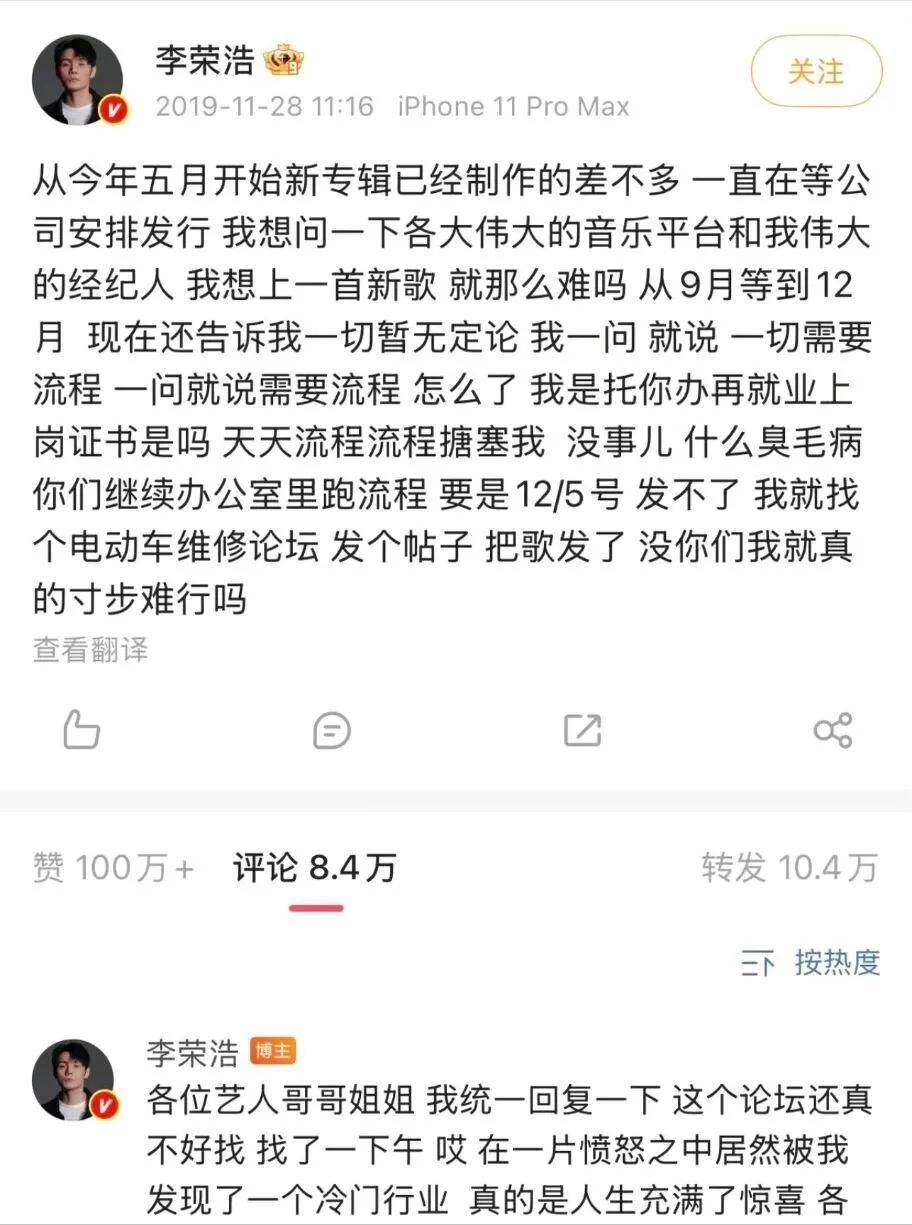The image size is (912, 1225).
Task: Open the comment icon under the post
Action: pos(331,730)
